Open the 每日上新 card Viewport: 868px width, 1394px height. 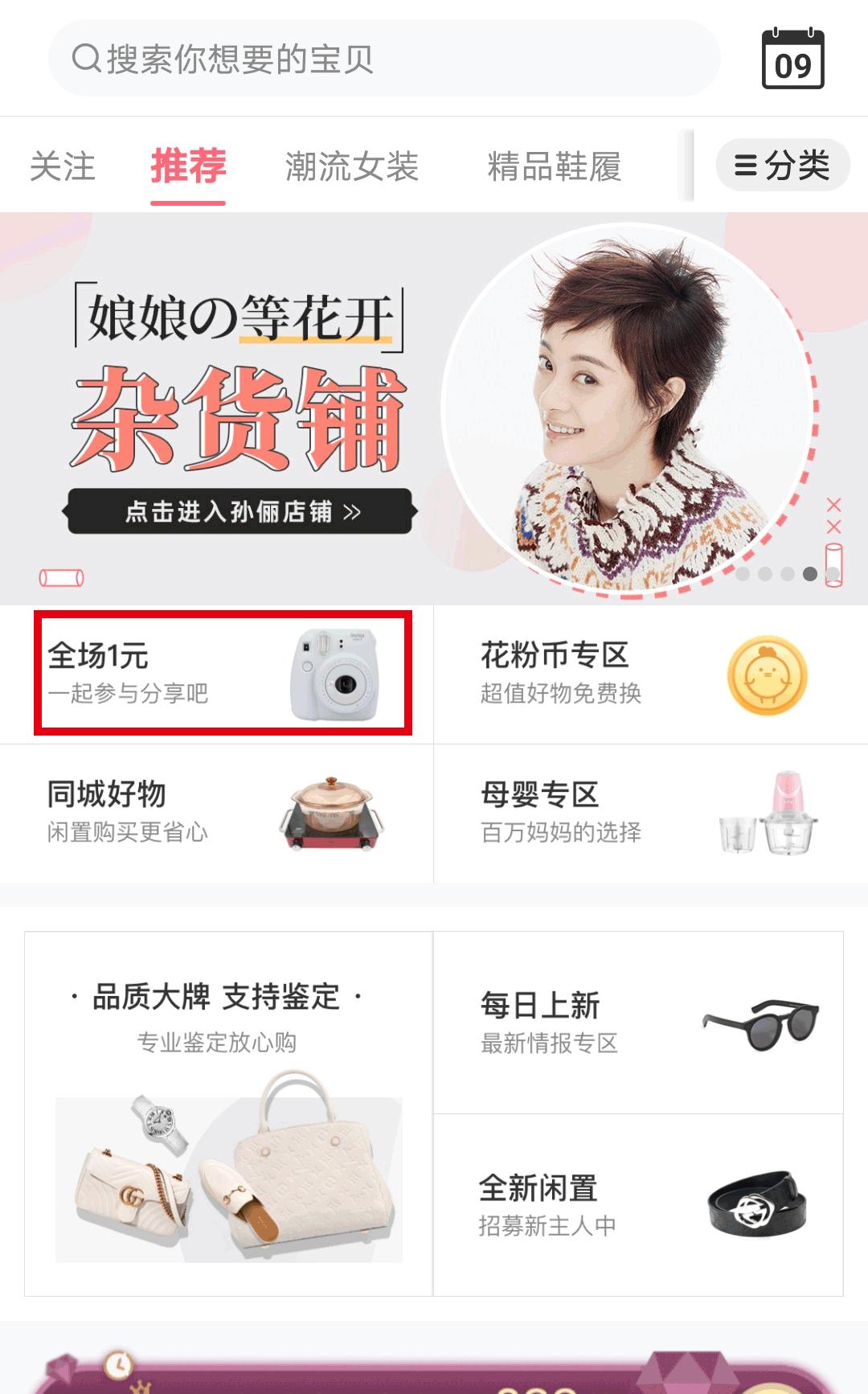[638, 1023]
